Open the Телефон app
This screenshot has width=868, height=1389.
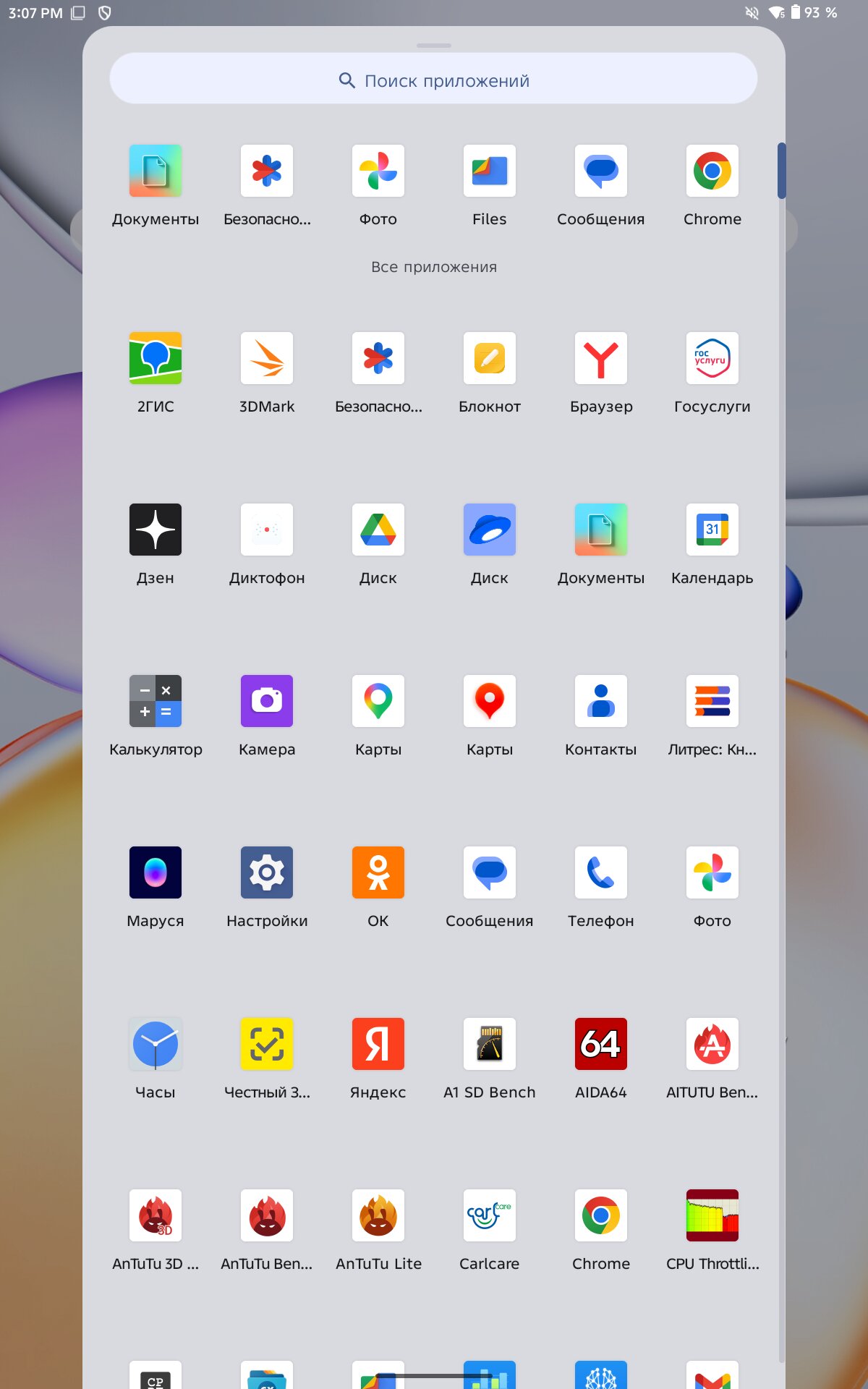click(x=601, y=873)
